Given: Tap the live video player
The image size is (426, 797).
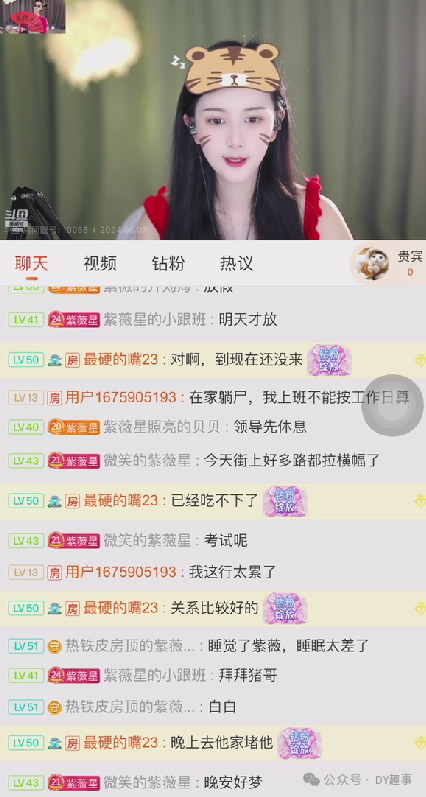Looking at the screenshot, I should point(213,120).
